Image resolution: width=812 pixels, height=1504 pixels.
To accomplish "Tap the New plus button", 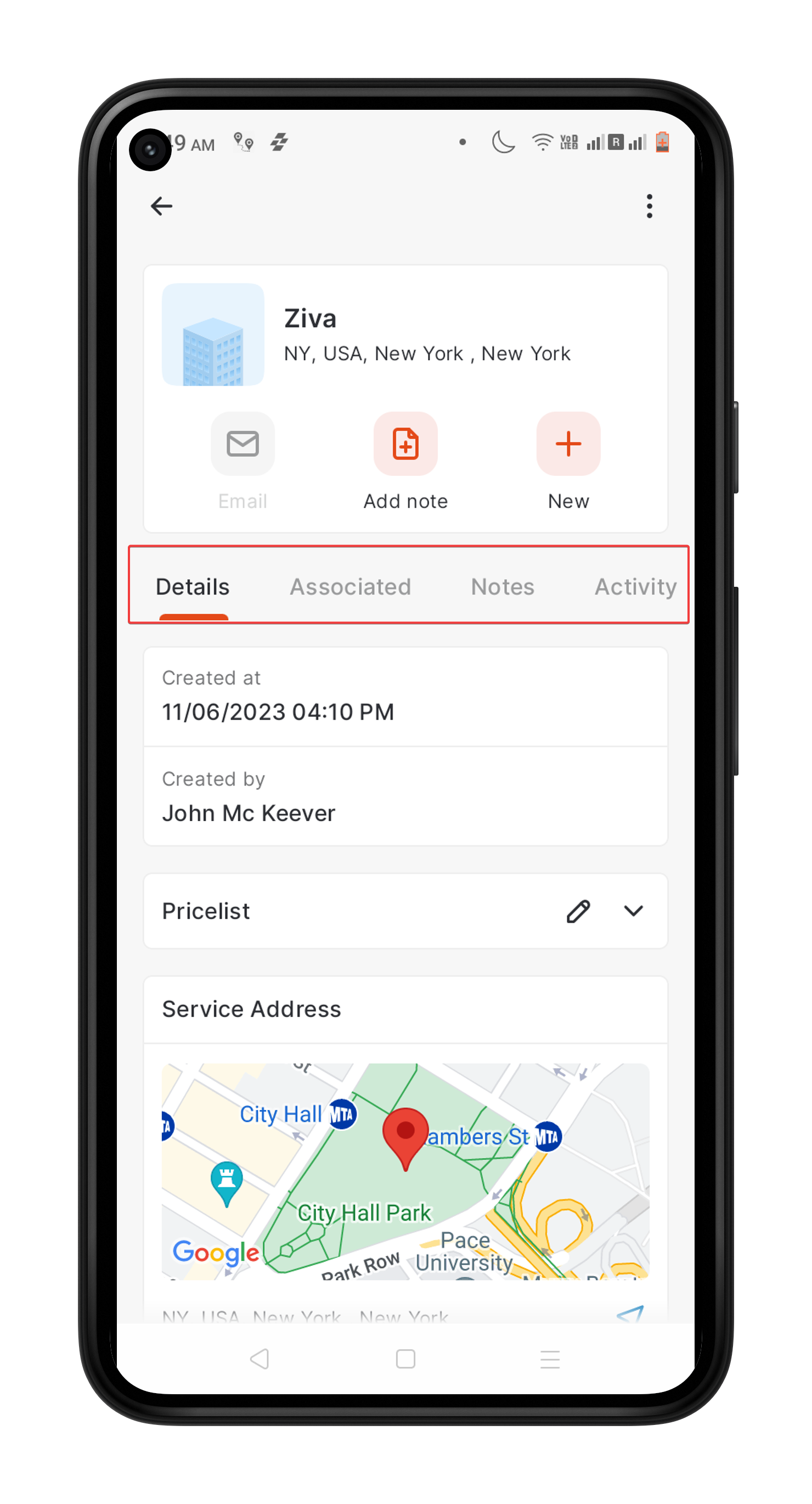I will coord(567,444).
